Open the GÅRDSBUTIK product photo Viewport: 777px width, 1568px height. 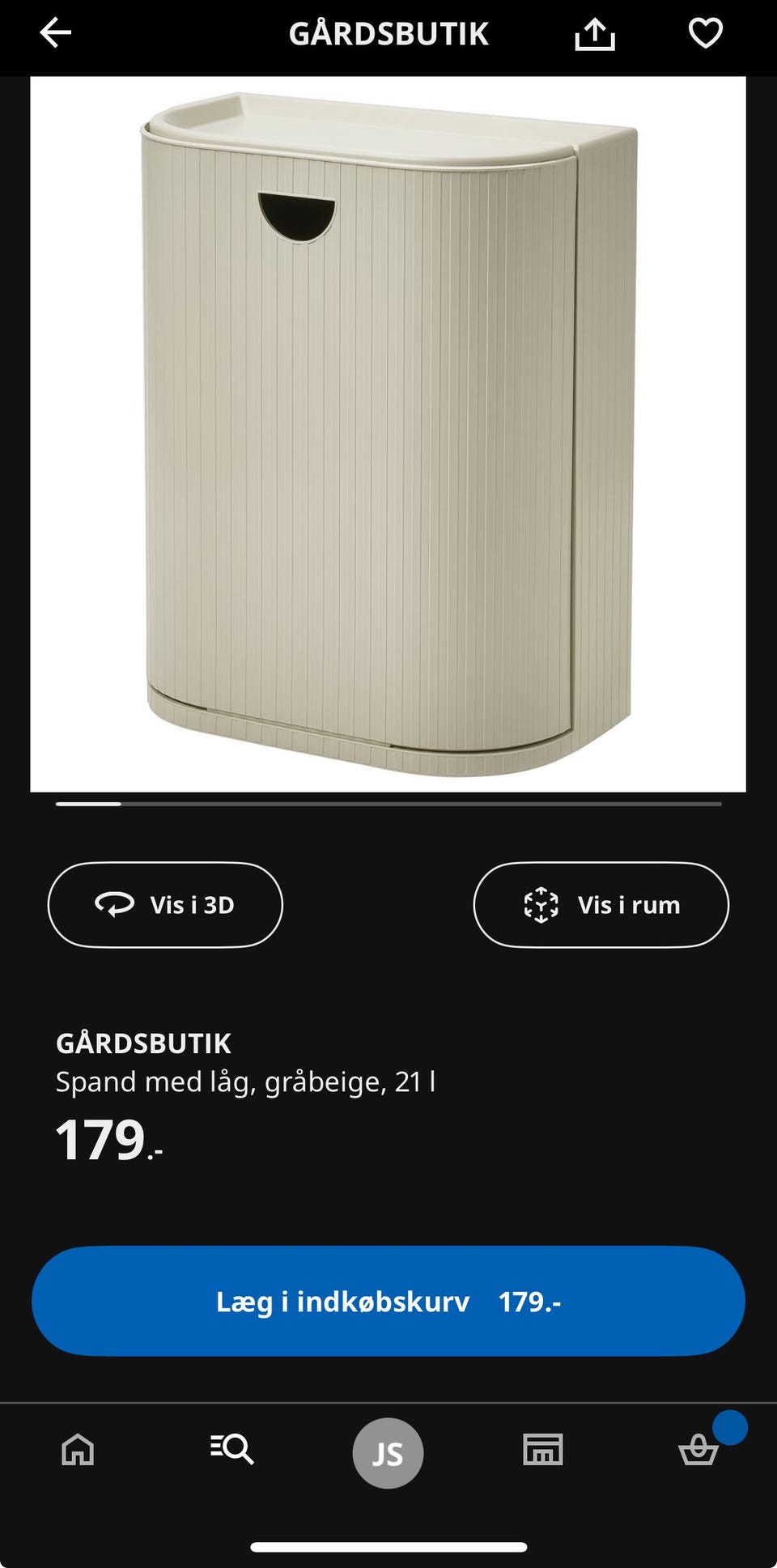(x=387, y=435)
